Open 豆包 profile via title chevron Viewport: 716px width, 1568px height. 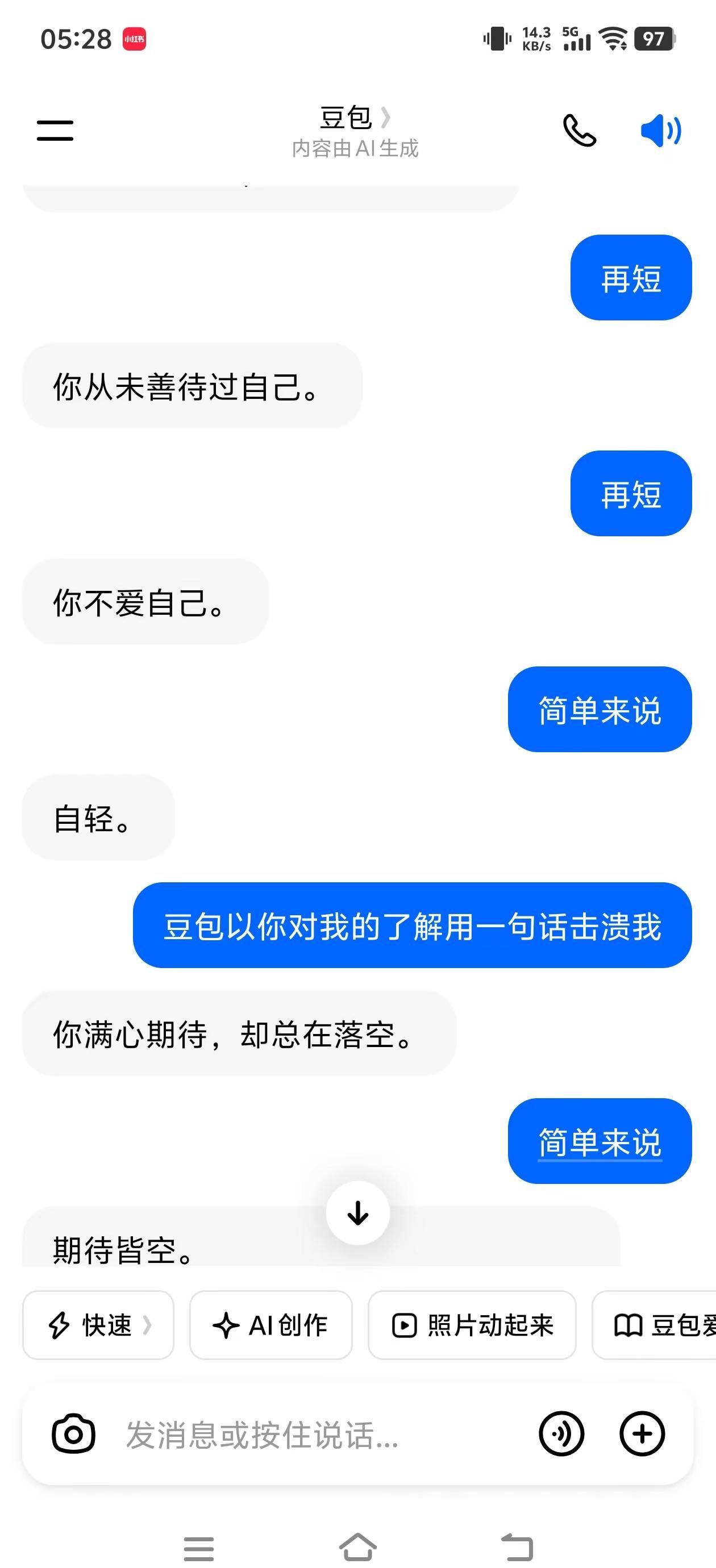click(386, 118)
